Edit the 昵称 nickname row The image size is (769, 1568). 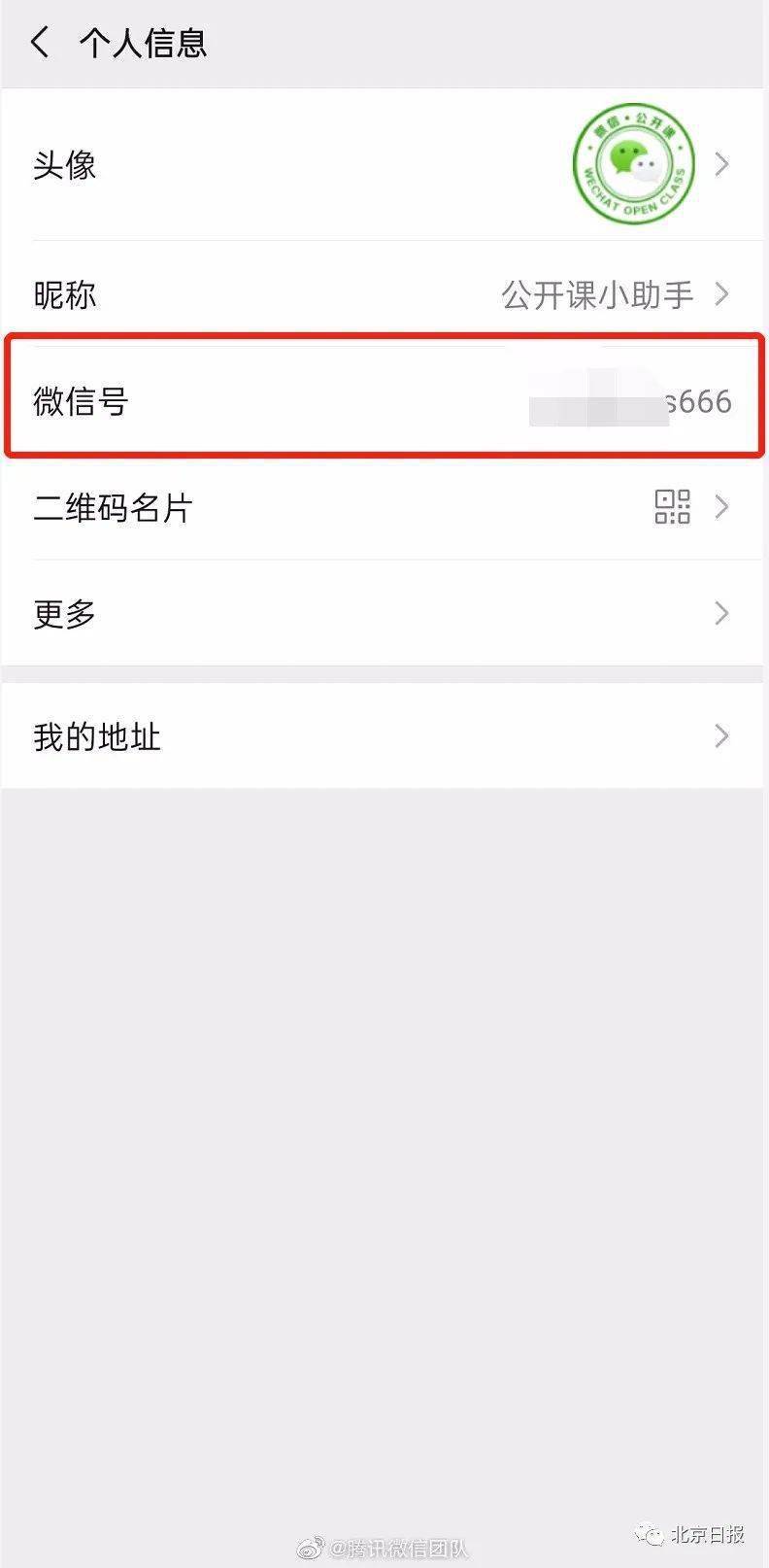point(383,294)
